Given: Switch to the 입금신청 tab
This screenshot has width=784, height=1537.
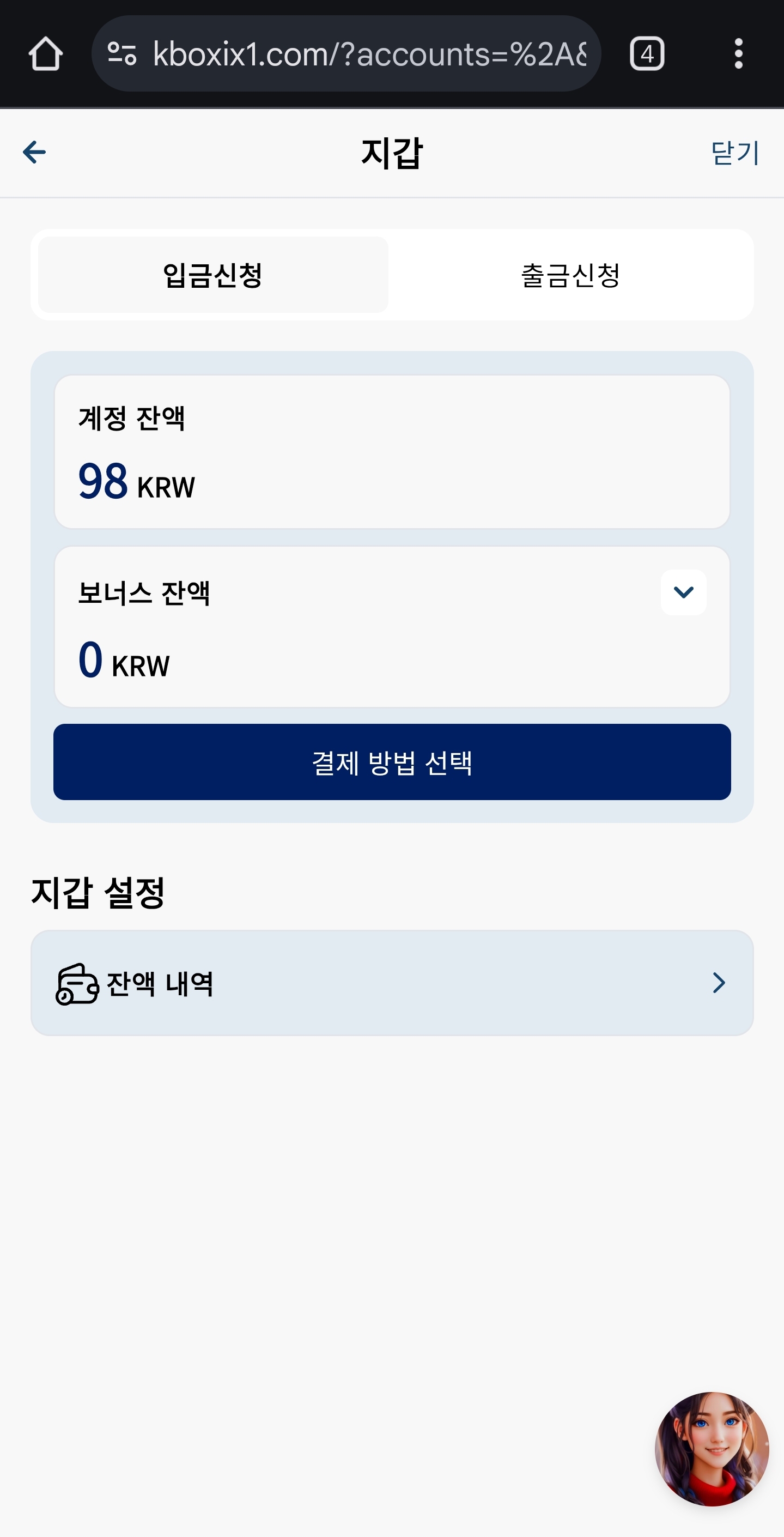Looking at the screenshot, I should click(213, 275).
